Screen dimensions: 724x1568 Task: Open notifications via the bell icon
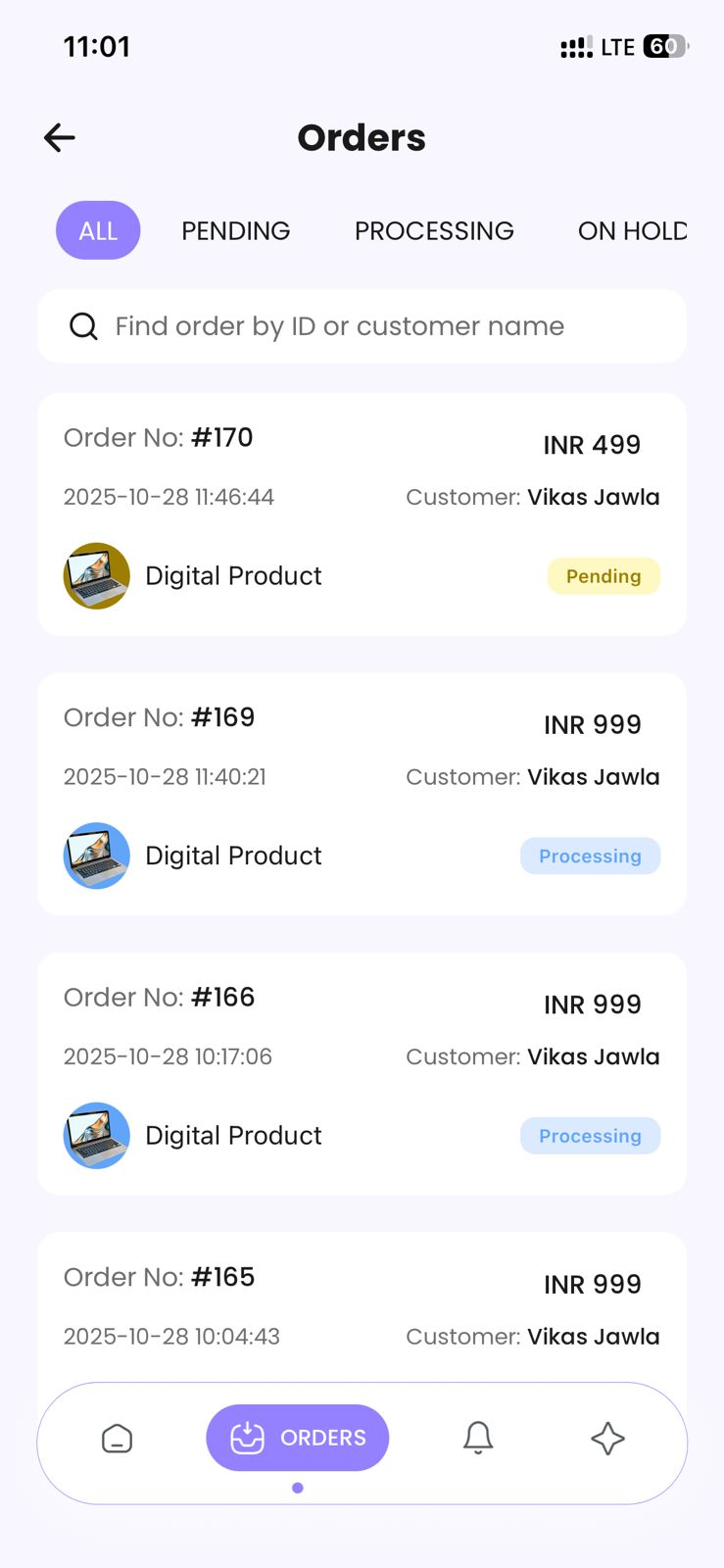tap(478, 1437)
